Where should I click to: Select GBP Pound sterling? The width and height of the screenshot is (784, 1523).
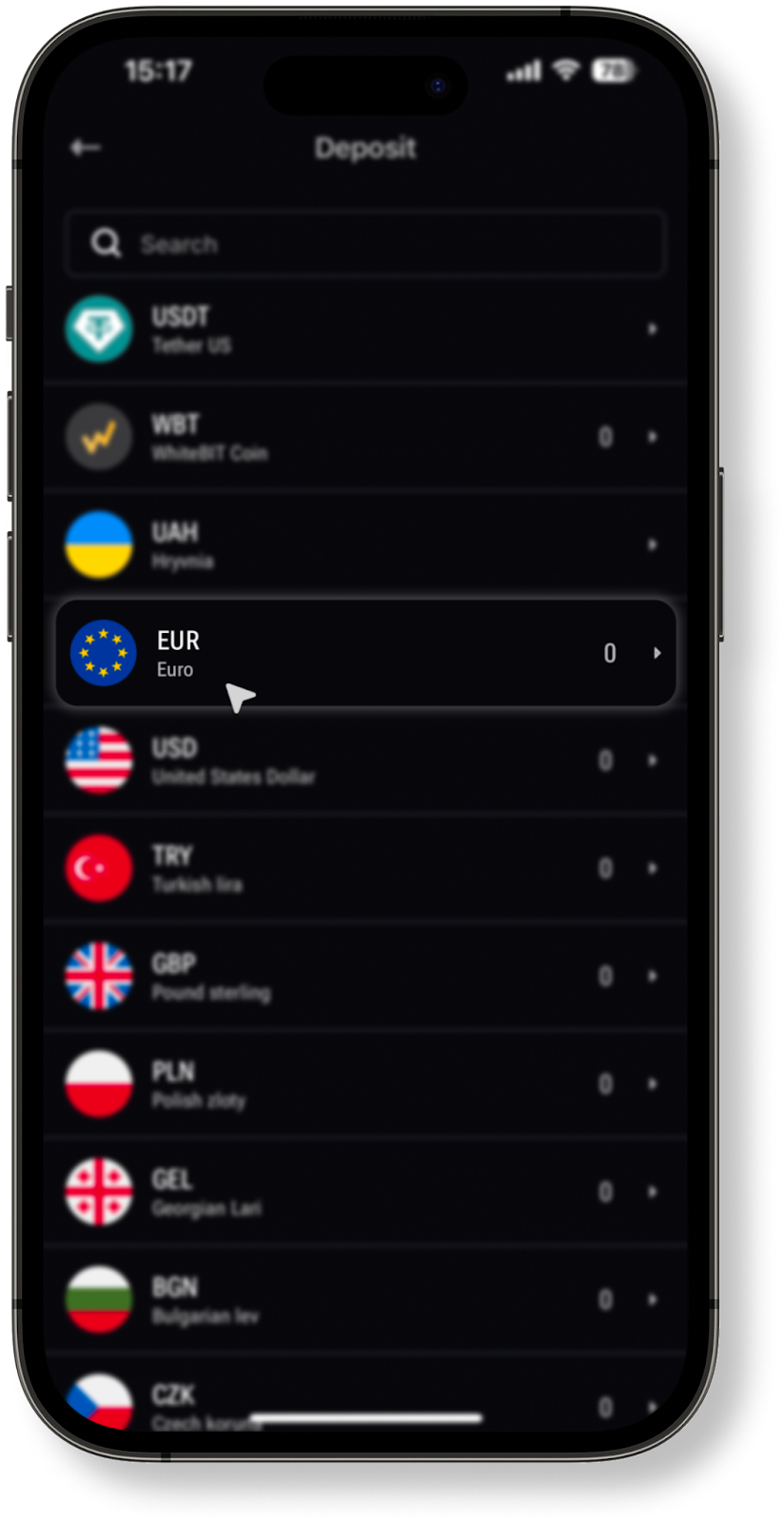tap(365, 976)
